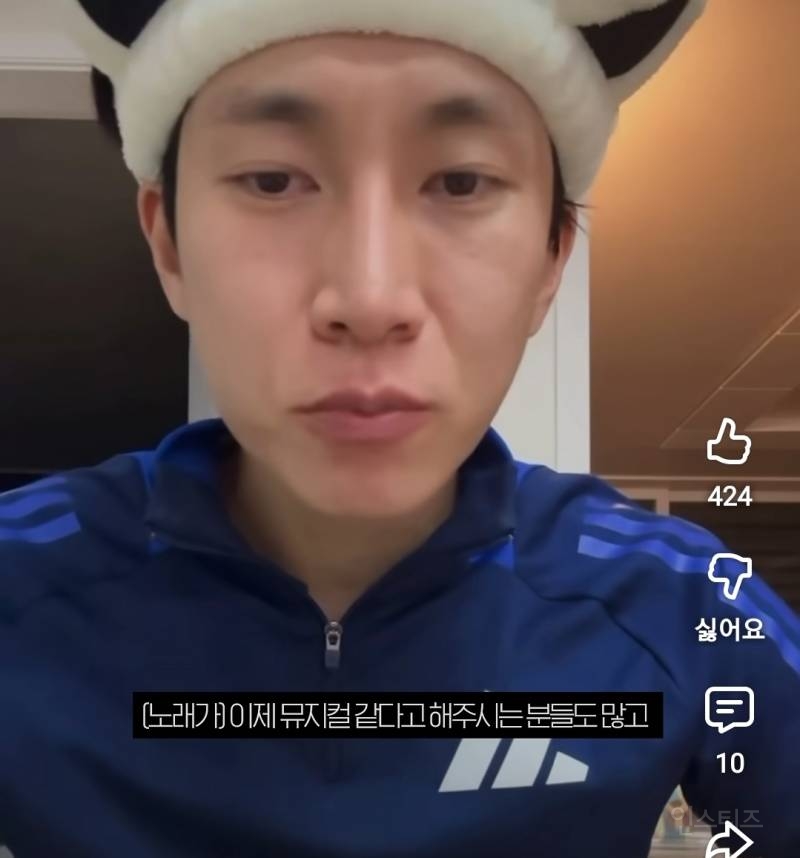Screen dimensions: 800x858
Task: Like this Shorts video
Action: (729, 443)
